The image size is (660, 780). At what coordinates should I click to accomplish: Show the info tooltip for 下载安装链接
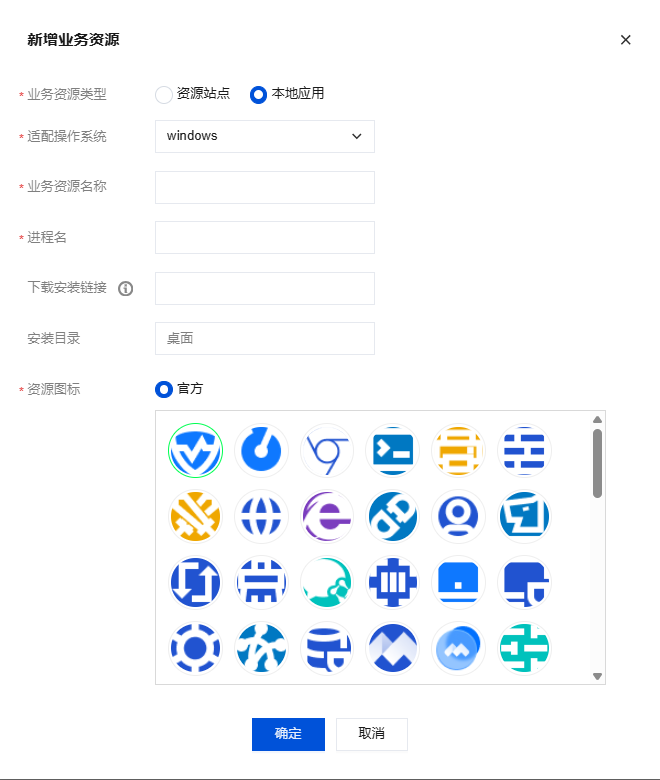coord(126,289)
